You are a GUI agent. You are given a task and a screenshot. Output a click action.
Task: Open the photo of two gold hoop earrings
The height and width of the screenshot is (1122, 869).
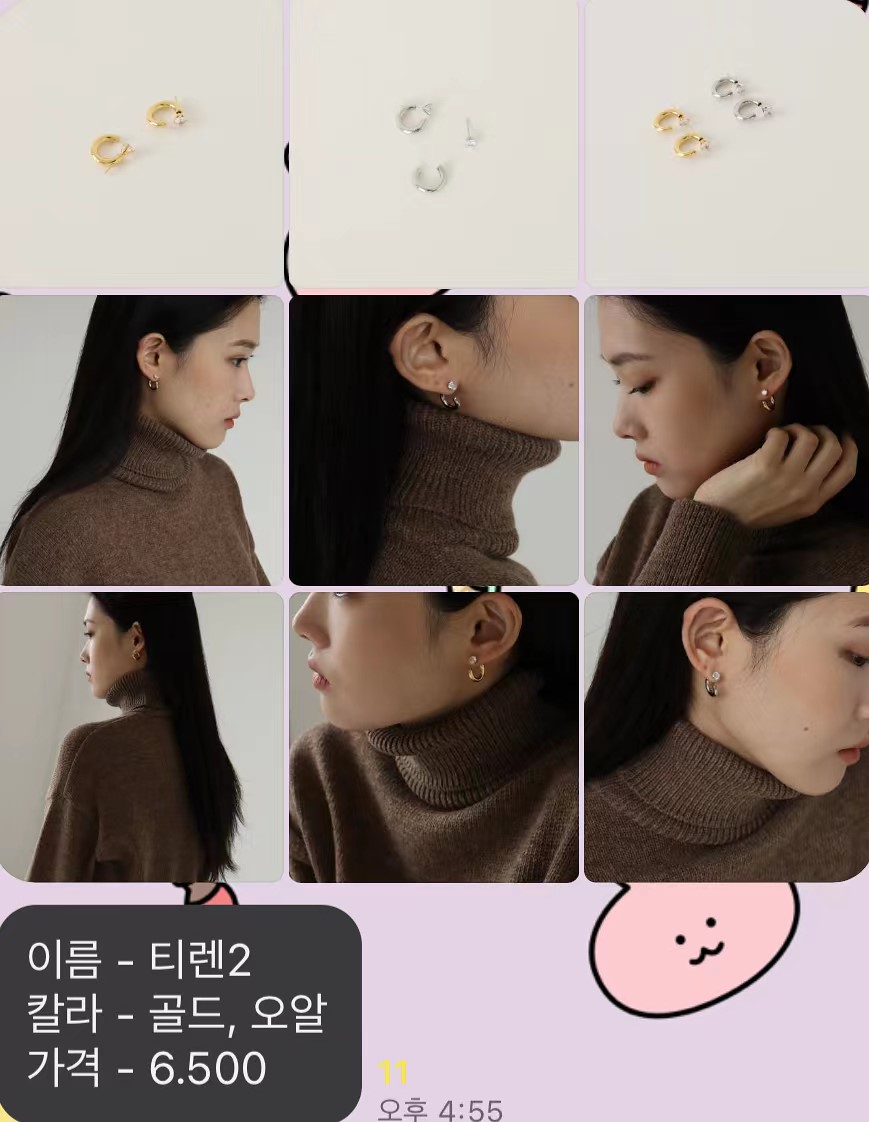click(141, 143)
